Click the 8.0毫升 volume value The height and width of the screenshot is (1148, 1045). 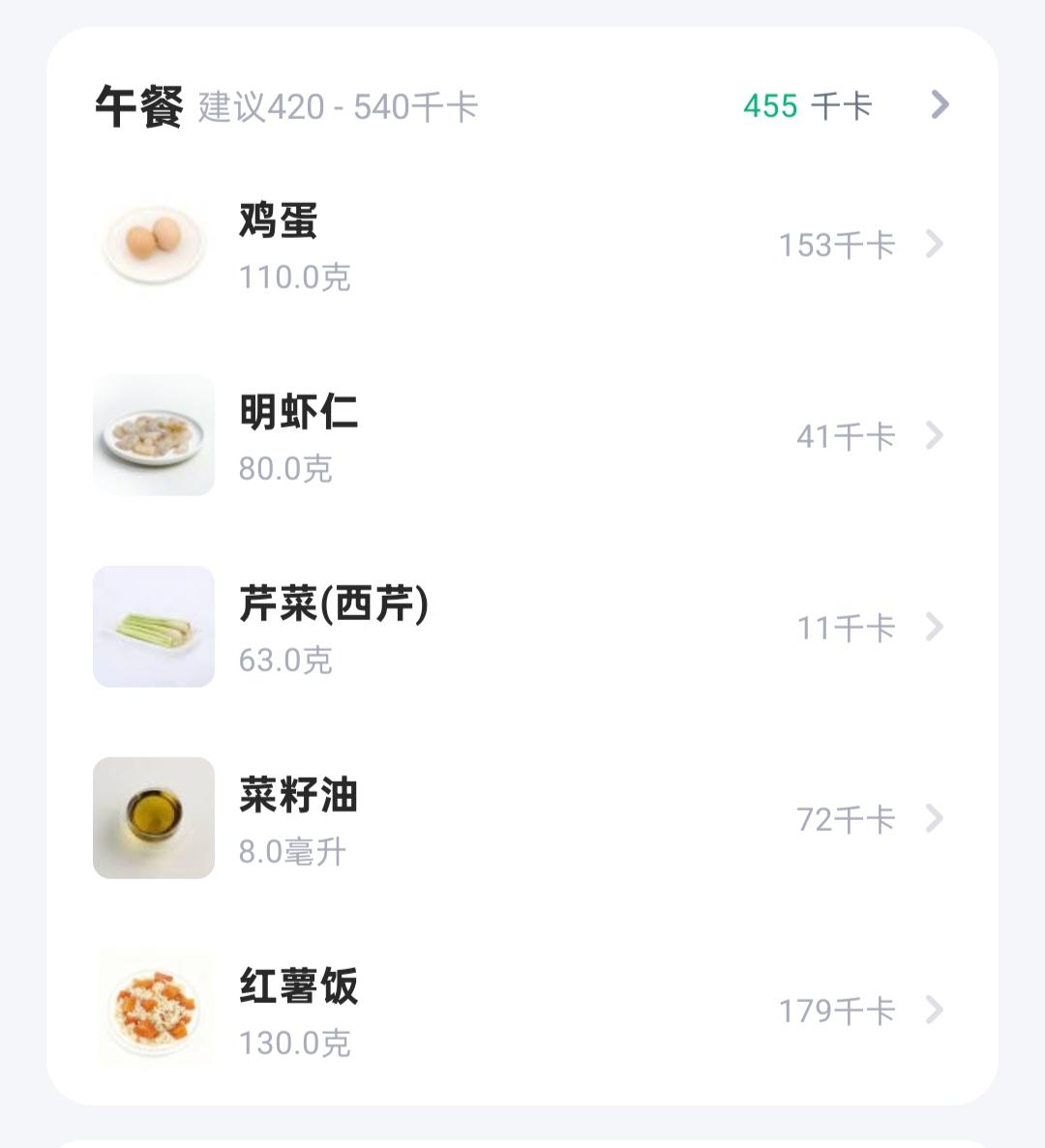coord(290,853)
